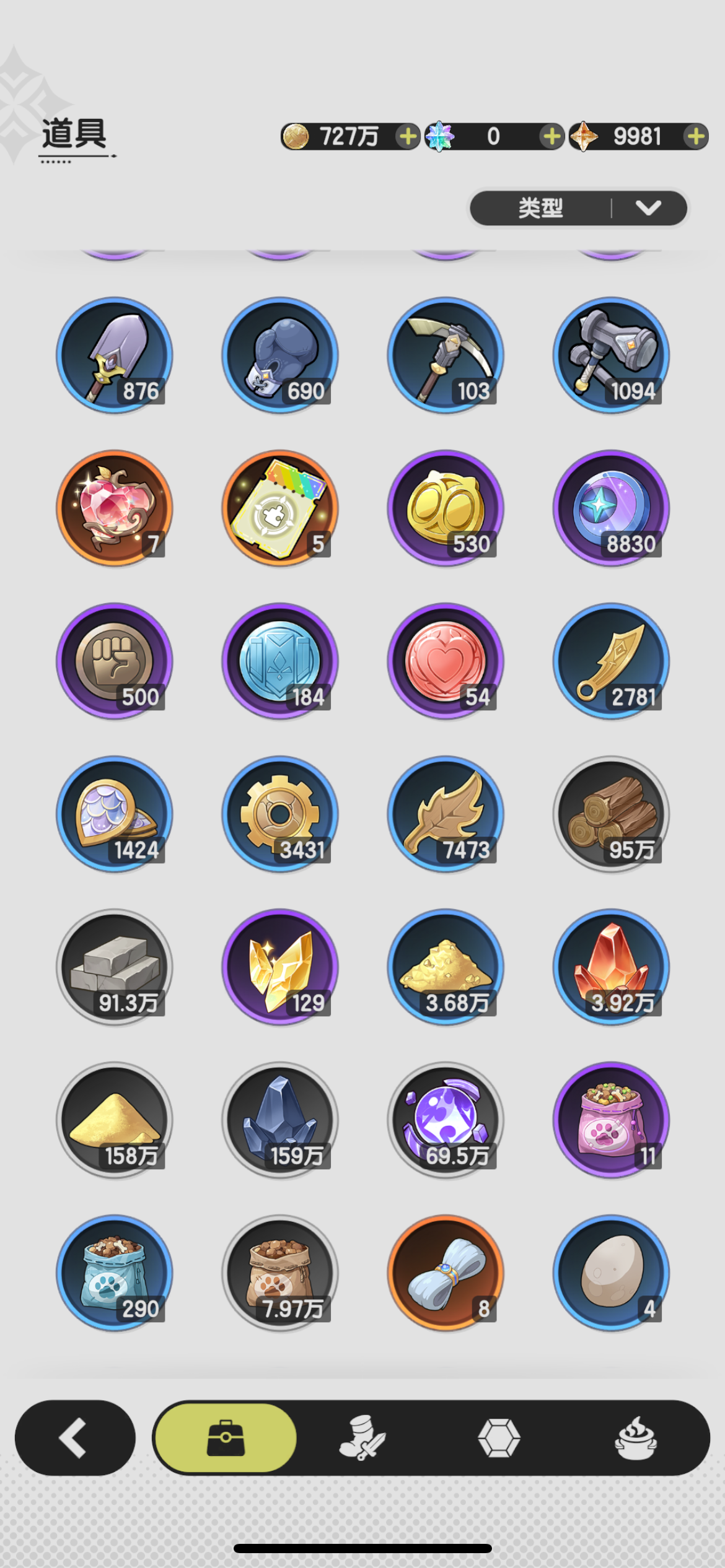The height and width of the screenshot is (1568, 725).
Task: Tap the blue star coin item with 8830
Action: (610, 508)
